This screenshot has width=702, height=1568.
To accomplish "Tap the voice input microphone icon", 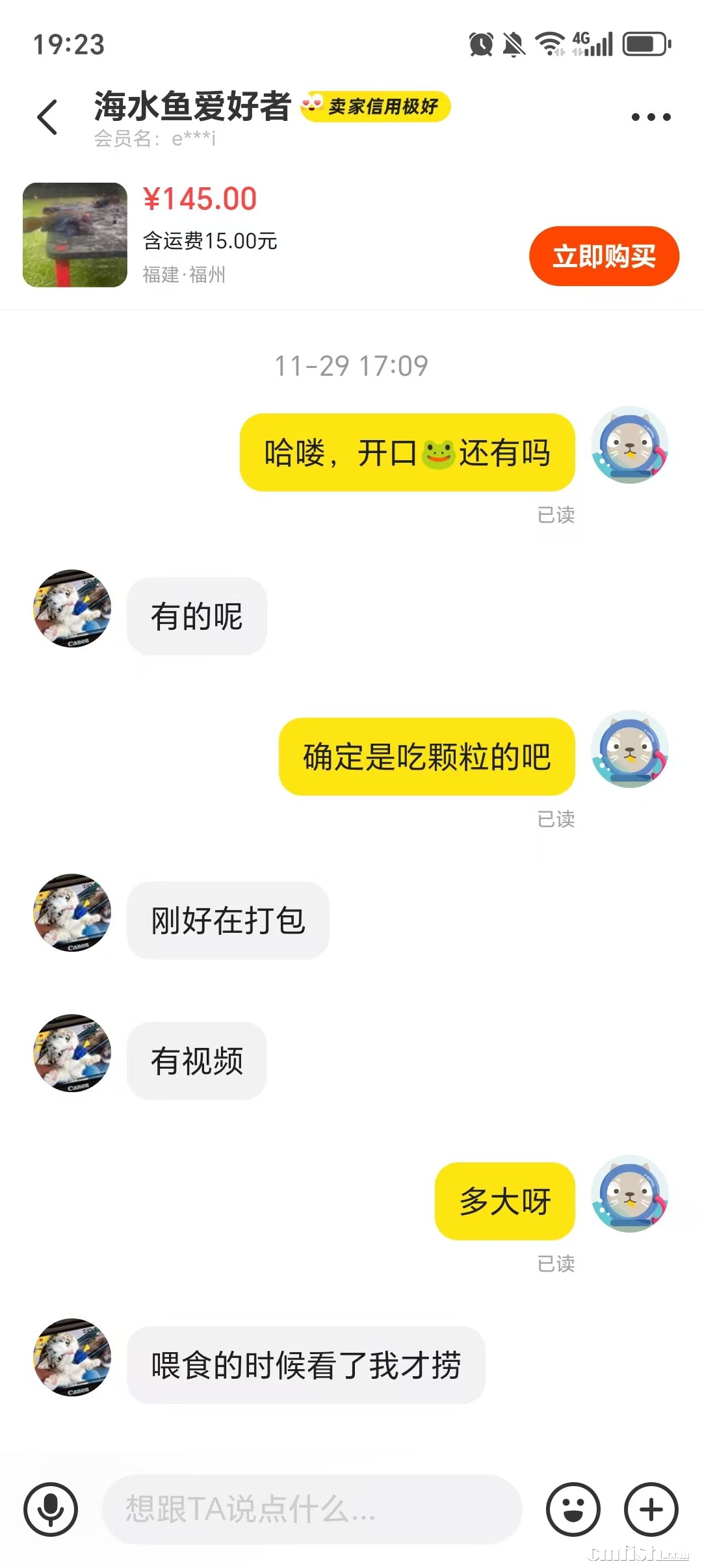I will pos(51,1509).
